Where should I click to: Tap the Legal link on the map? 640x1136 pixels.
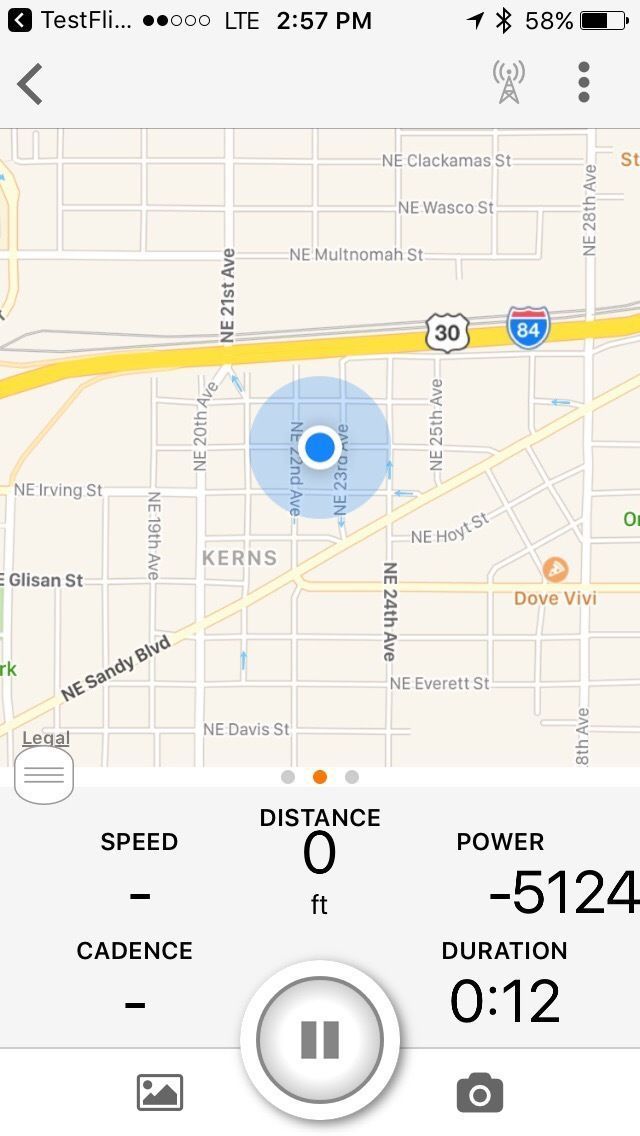click(x=46, y=739)
